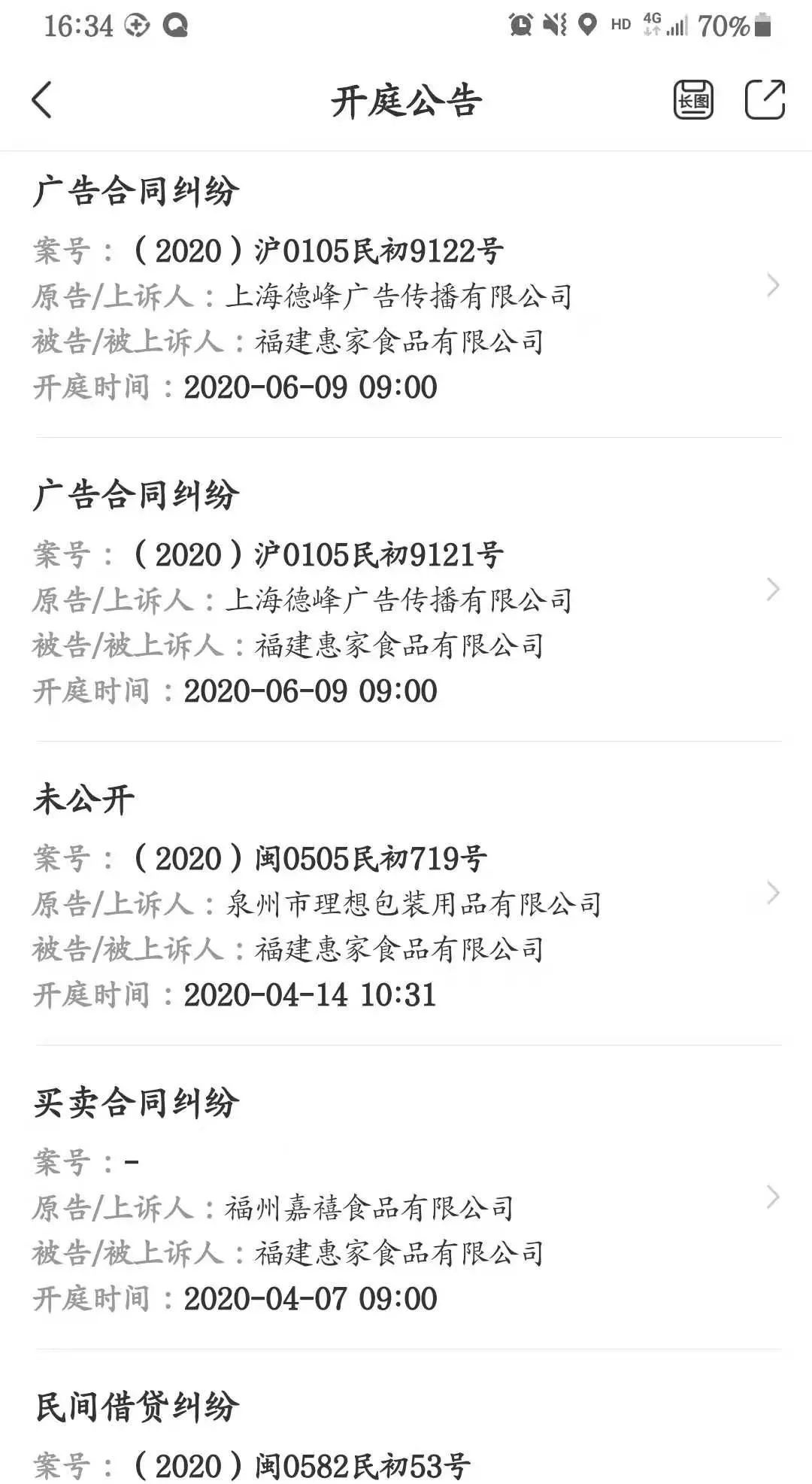Share this court announcement page
Screen dimensions: 812x1484
coord(765,100)
